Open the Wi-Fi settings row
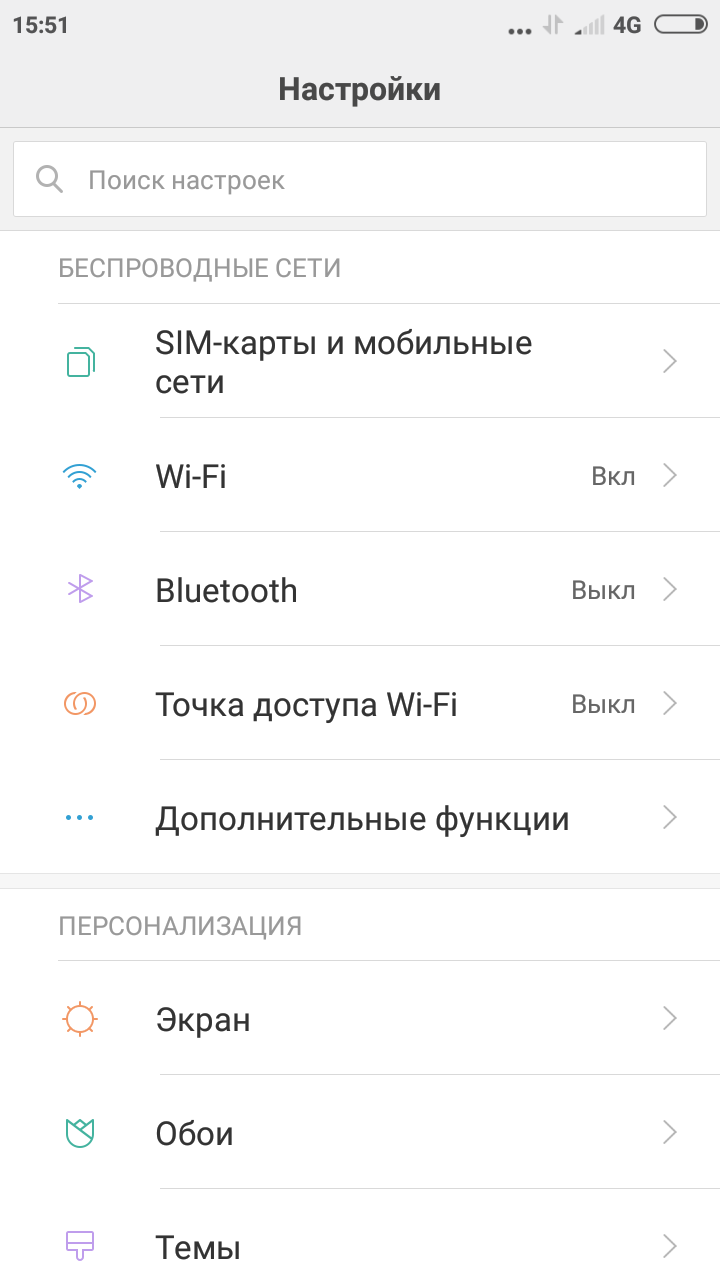The image size is (720, 1280). tap(360, 476)
